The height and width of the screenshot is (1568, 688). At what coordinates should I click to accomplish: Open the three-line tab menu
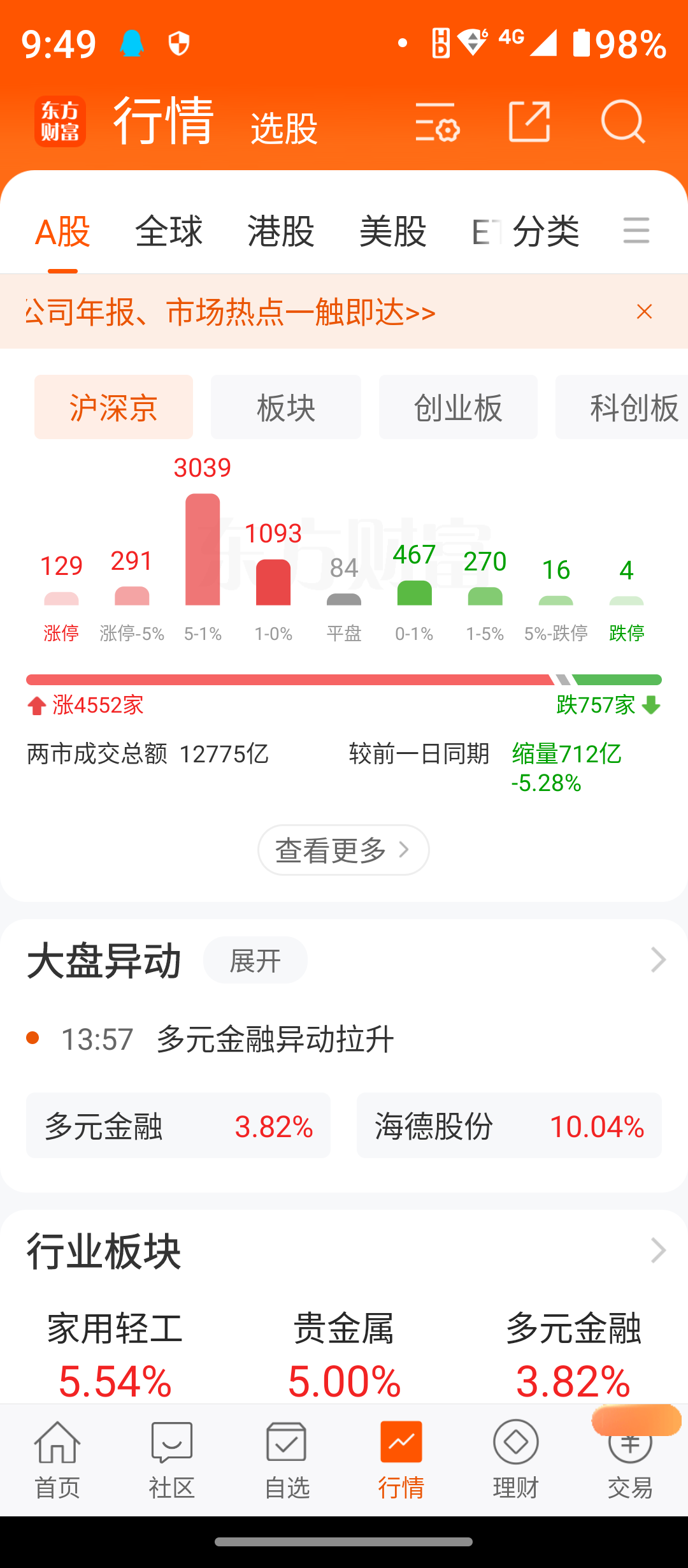coord(636,230)
